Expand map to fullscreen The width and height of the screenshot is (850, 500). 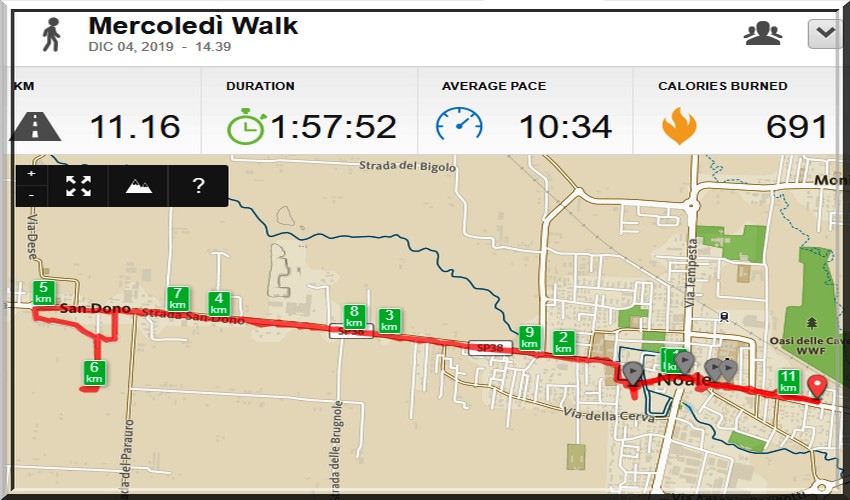pos(78,185)
